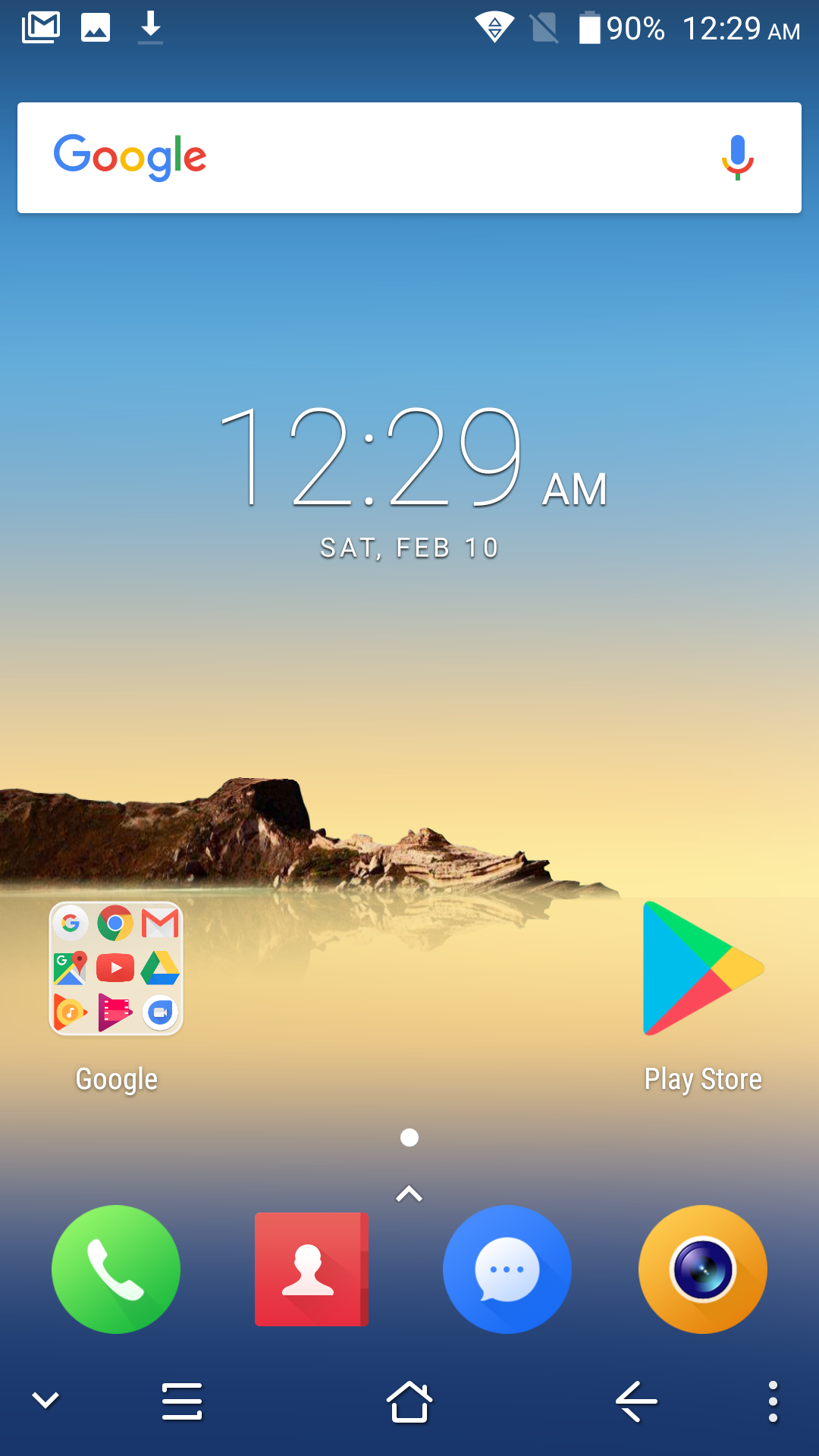Open the Messaging app
This screenshot has height=1456, width=819.
(x=507, y=1269)
